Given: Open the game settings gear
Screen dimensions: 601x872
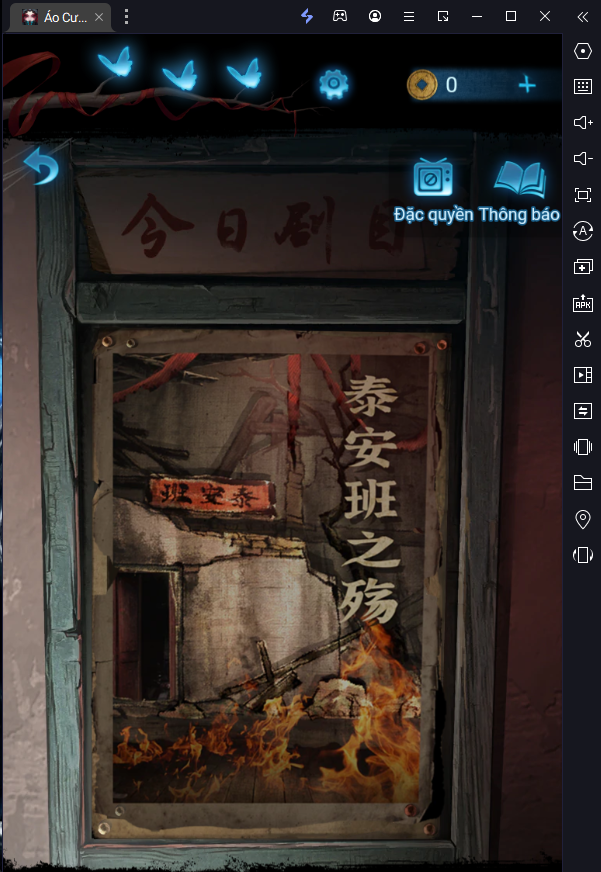Looking at the screenshot, I should click(333, 84).
